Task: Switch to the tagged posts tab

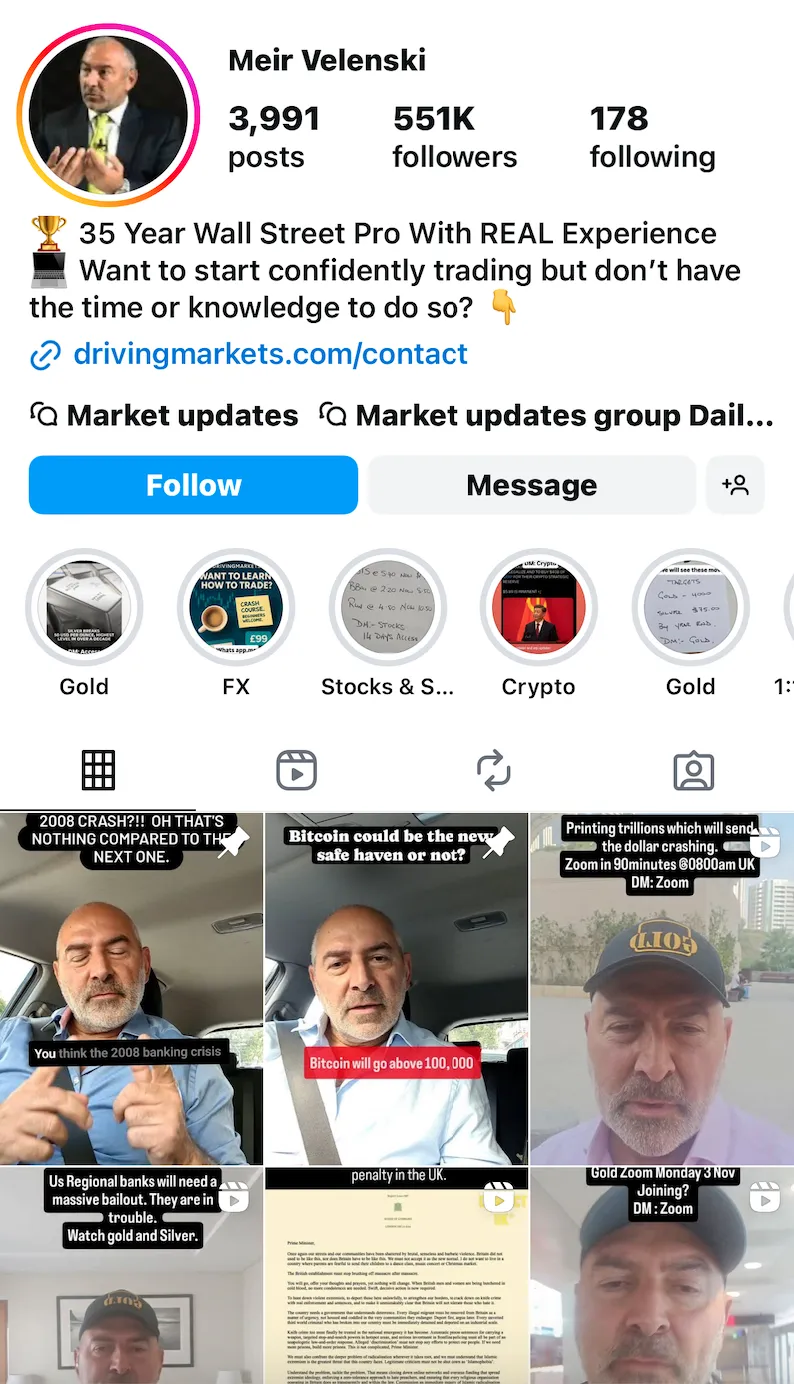Action: (693, 770)
